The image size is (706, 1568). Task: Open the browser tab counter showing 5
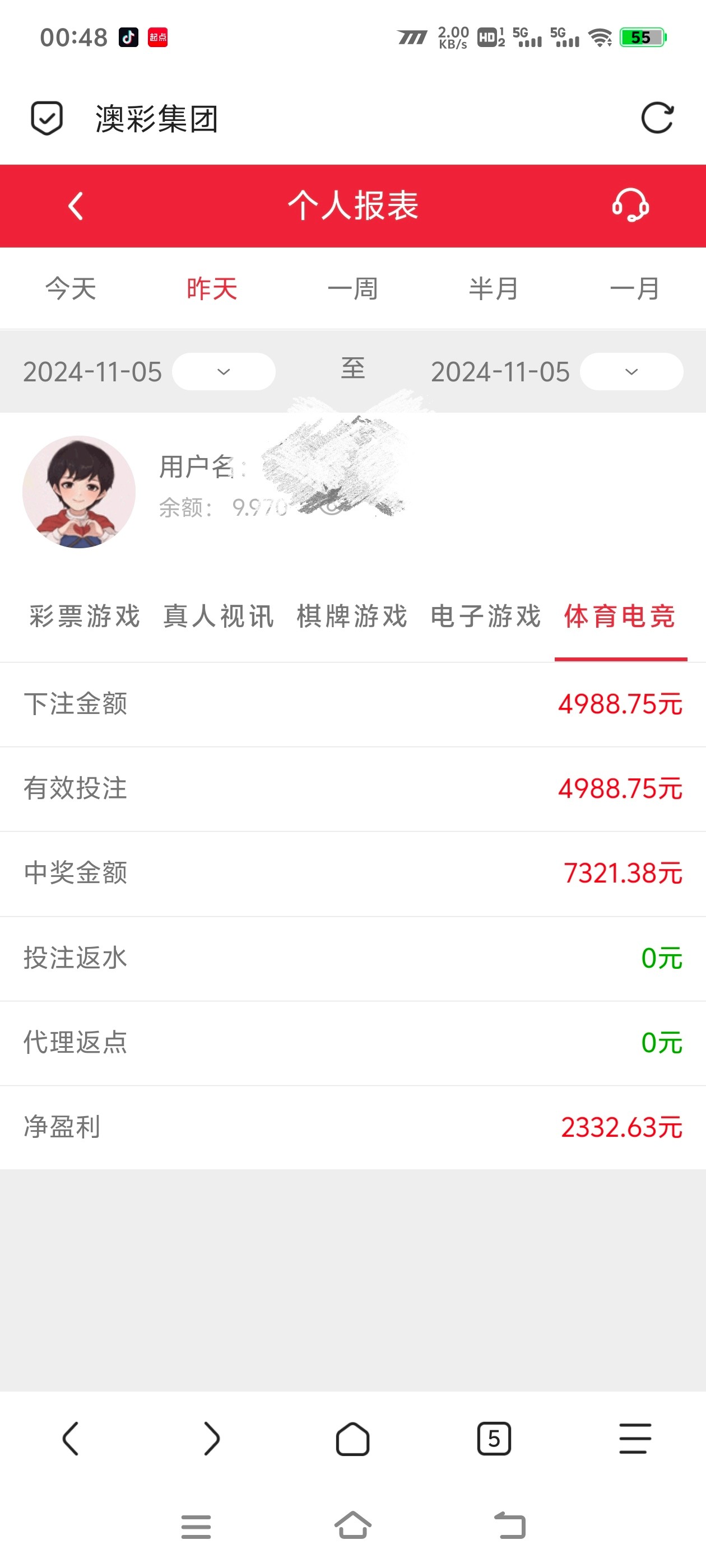494,1440
